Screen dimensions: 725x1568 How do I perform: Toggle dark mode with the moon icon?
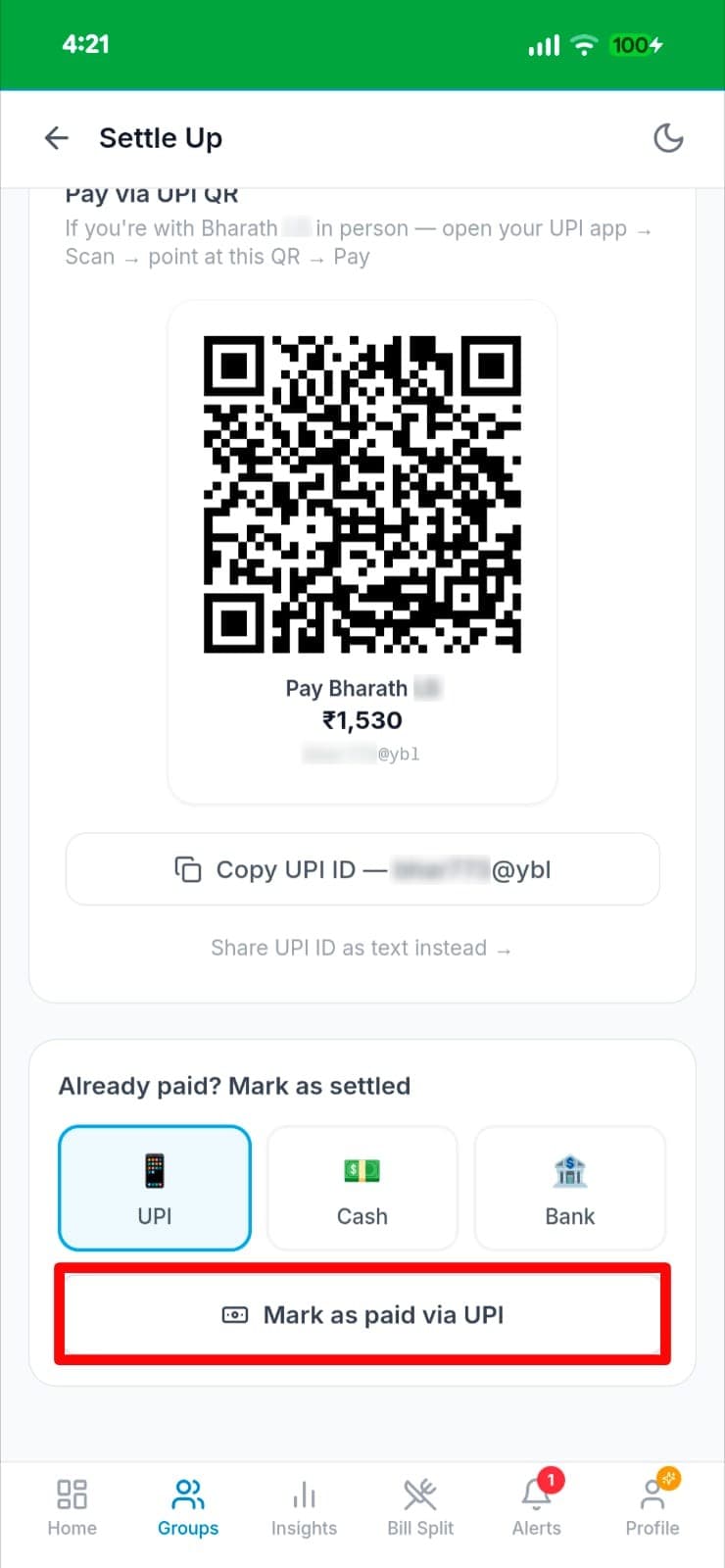(x=668, y=138)
